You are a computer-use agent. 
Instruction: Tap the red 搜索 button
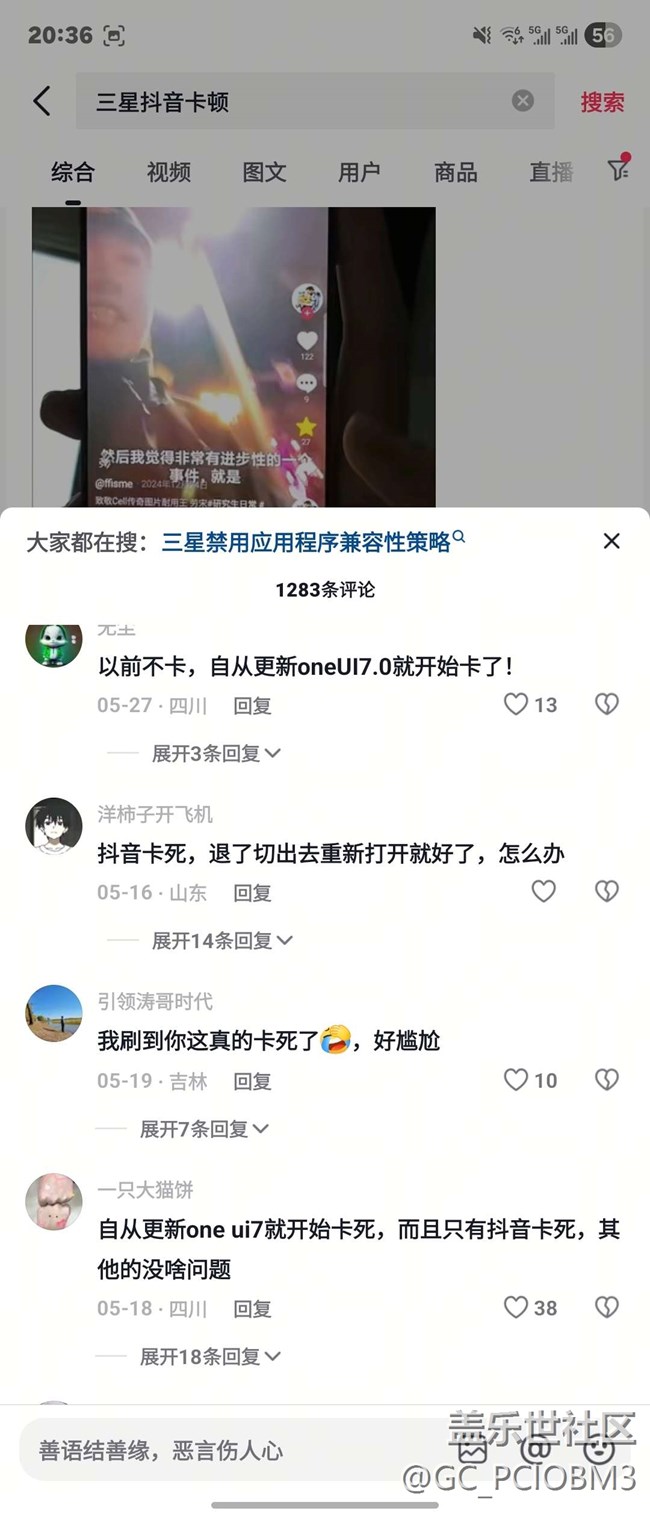coord(602,102)
